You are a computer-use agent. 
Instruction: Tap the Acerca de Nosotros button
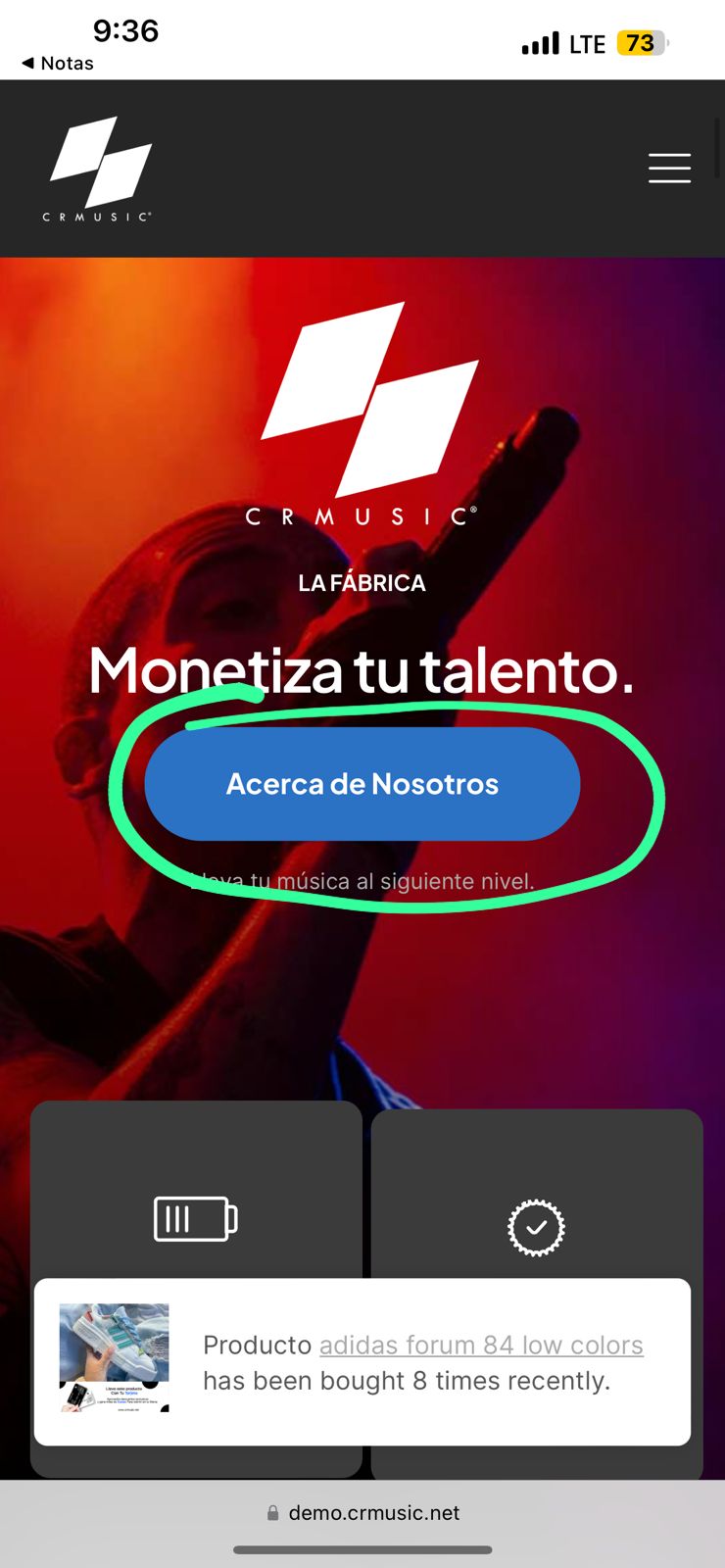pos(362,784)
